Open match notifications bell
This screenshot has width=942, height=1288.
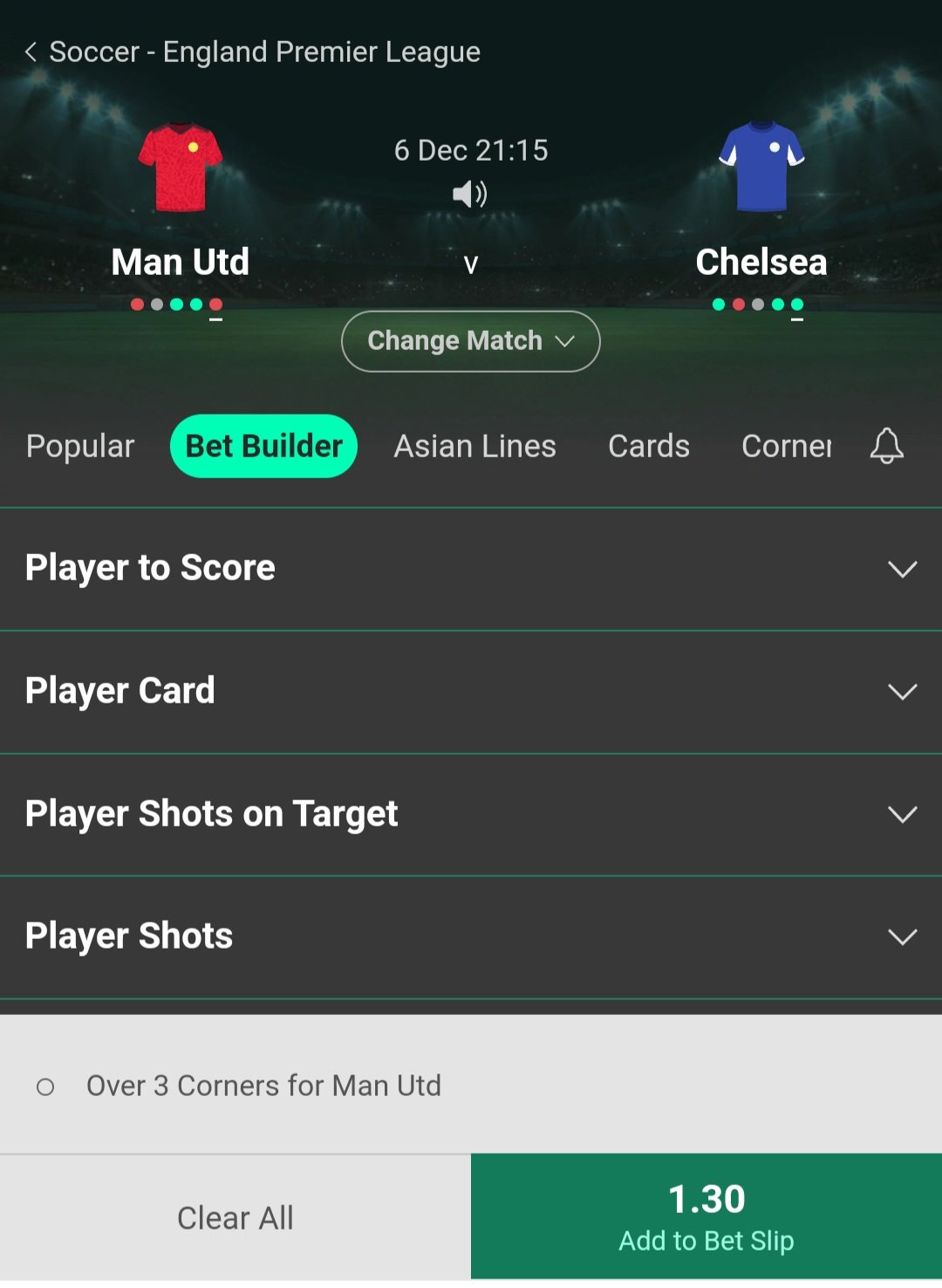886,446
